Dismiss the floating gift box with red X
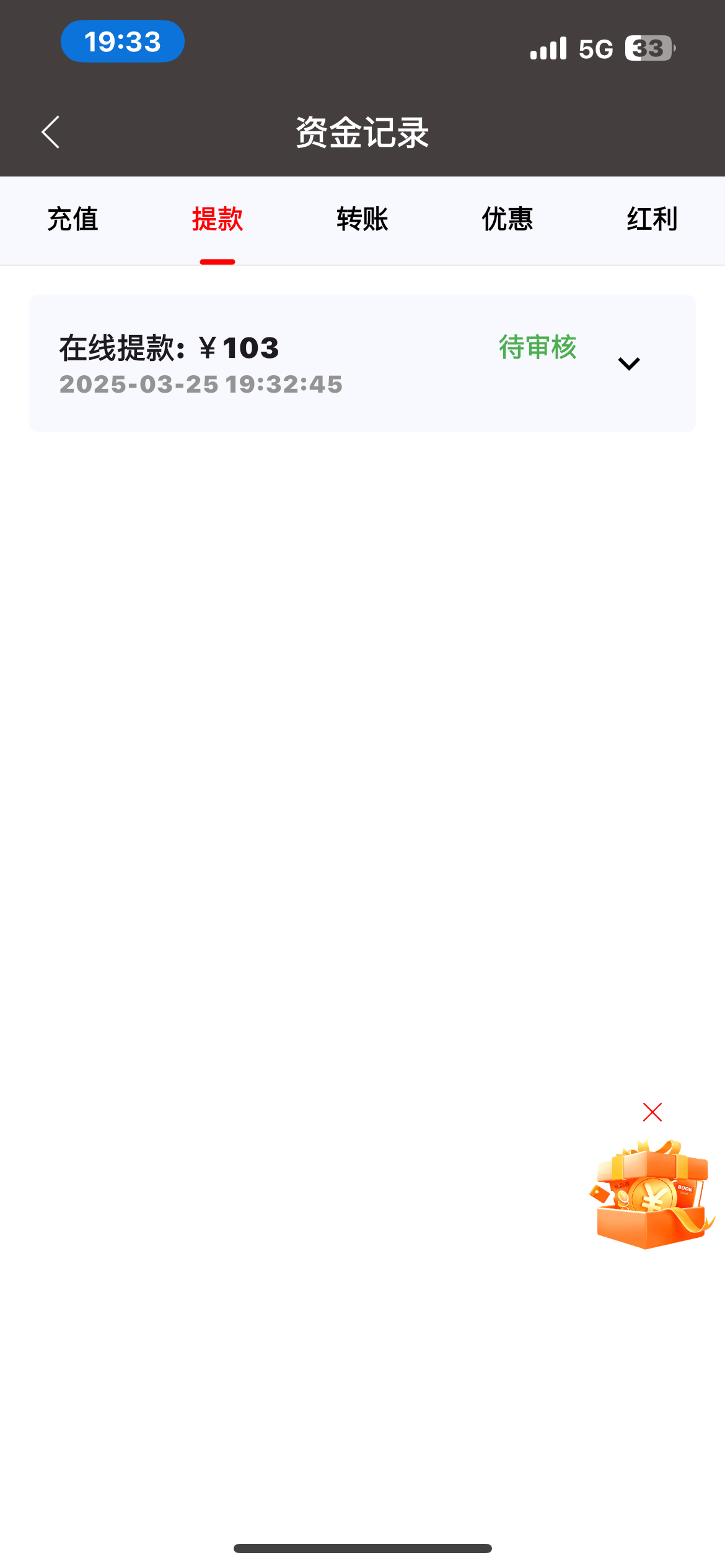725x1568 pixels. tap(652, 1112)
